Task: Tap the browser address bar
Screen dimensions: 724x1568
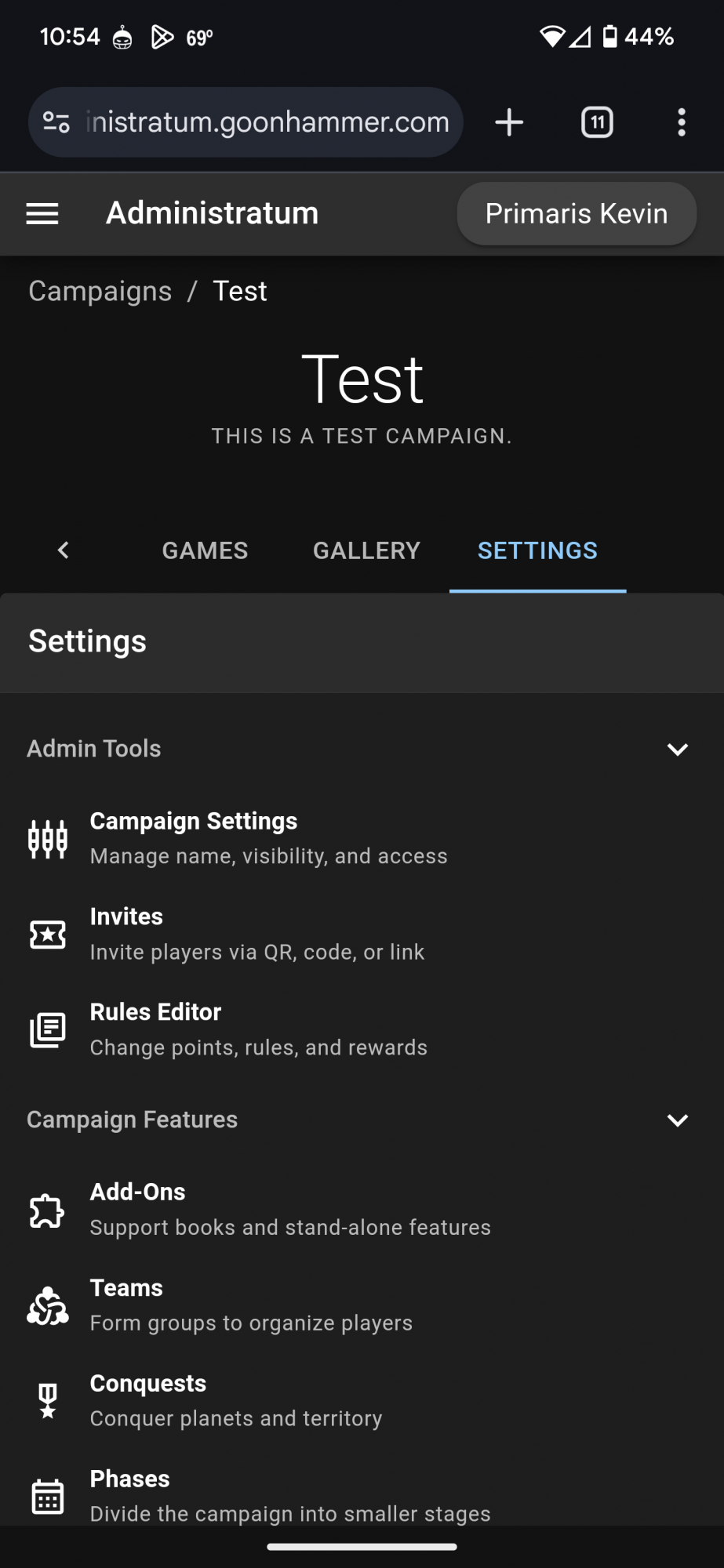Action: [x=267, y=122]
